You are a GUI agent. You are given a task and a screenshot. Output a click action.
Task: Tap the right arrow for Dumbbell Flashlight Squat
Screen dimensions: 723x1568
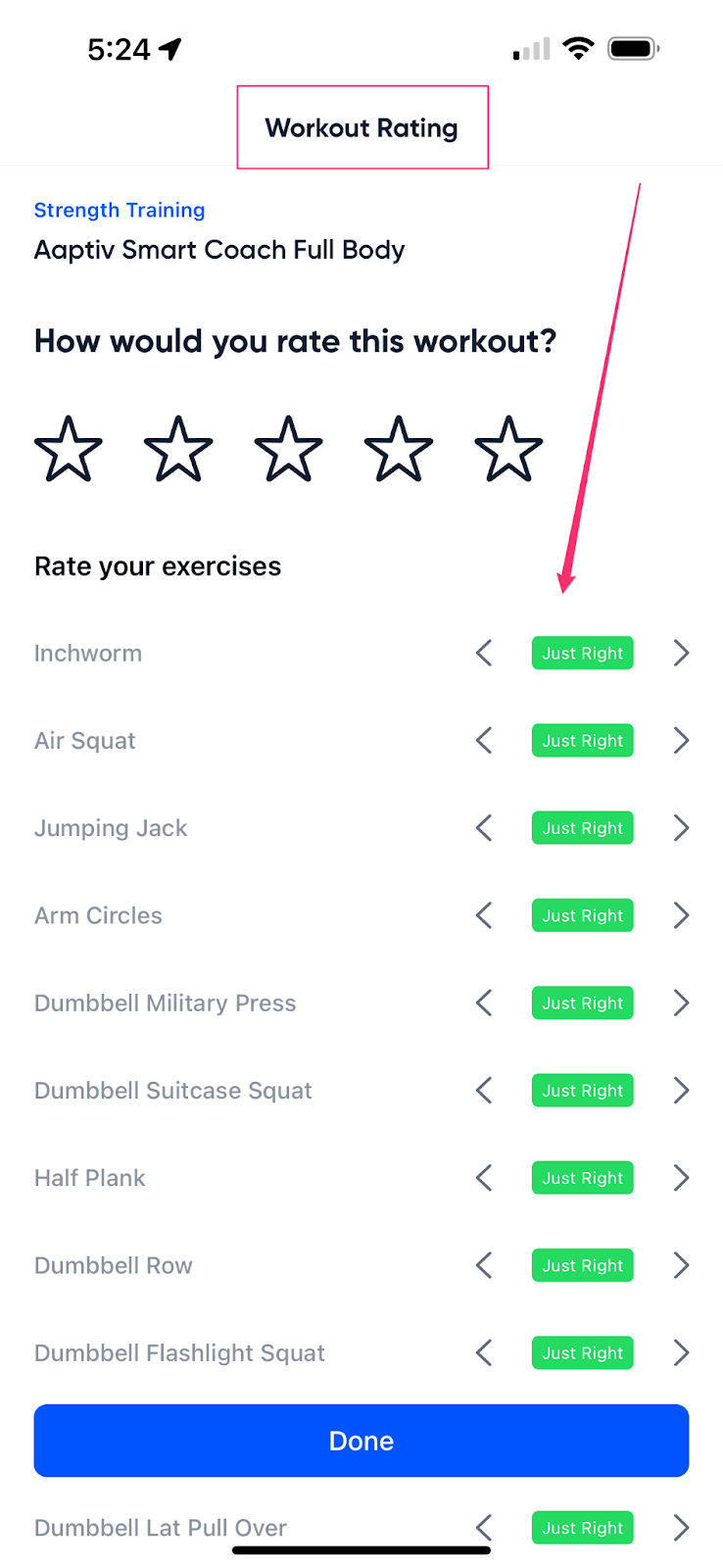click(682, 1352)
